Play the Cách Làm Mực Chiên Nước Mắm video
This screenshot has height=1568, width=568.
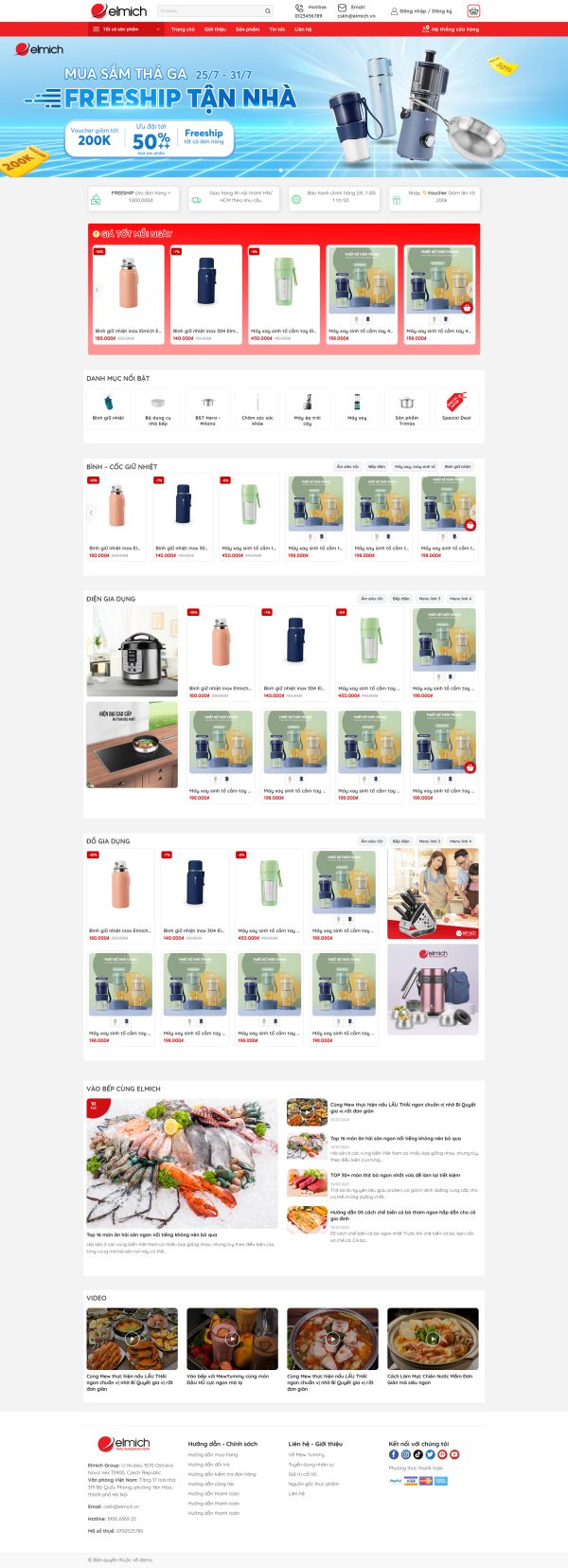(433, 1339)
